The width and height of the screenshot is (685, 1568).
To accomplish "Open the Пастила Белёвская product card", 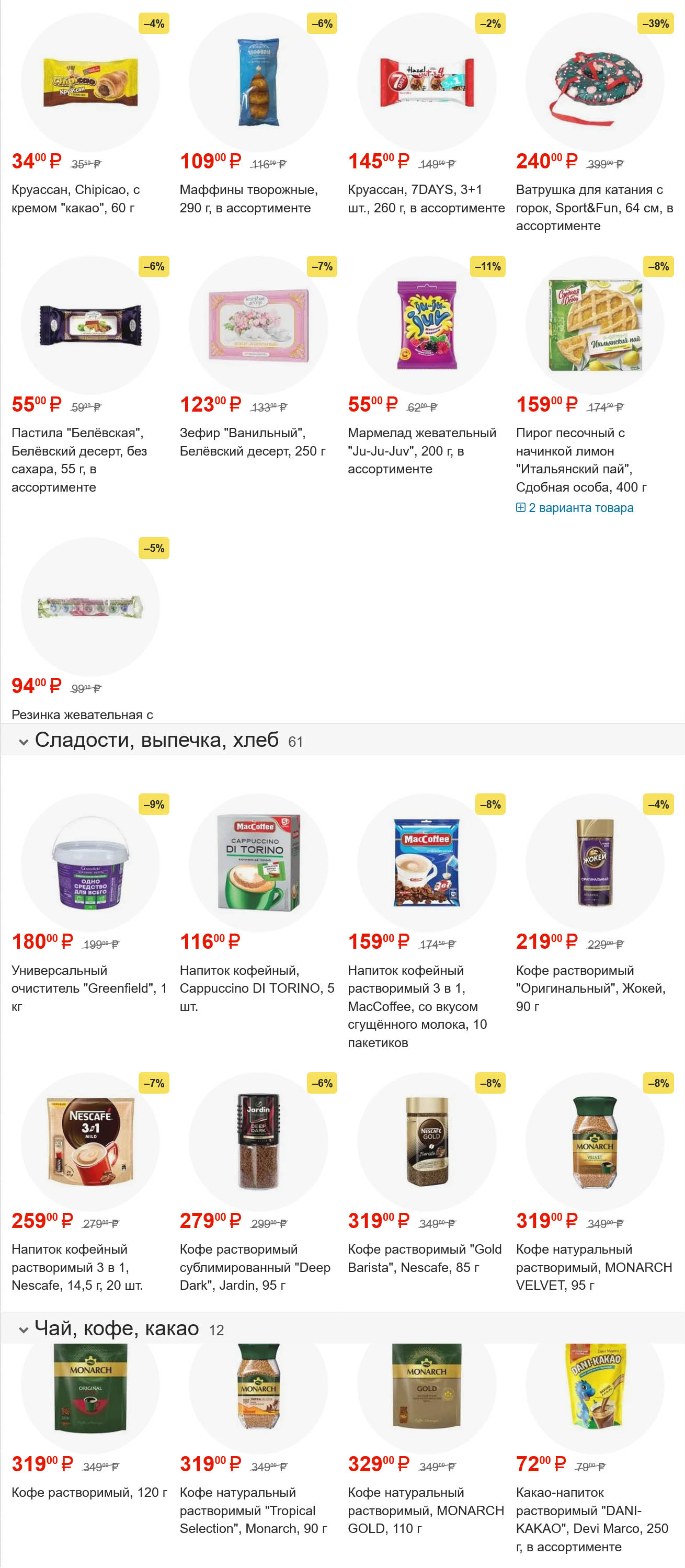I will (x=90, y=325).
